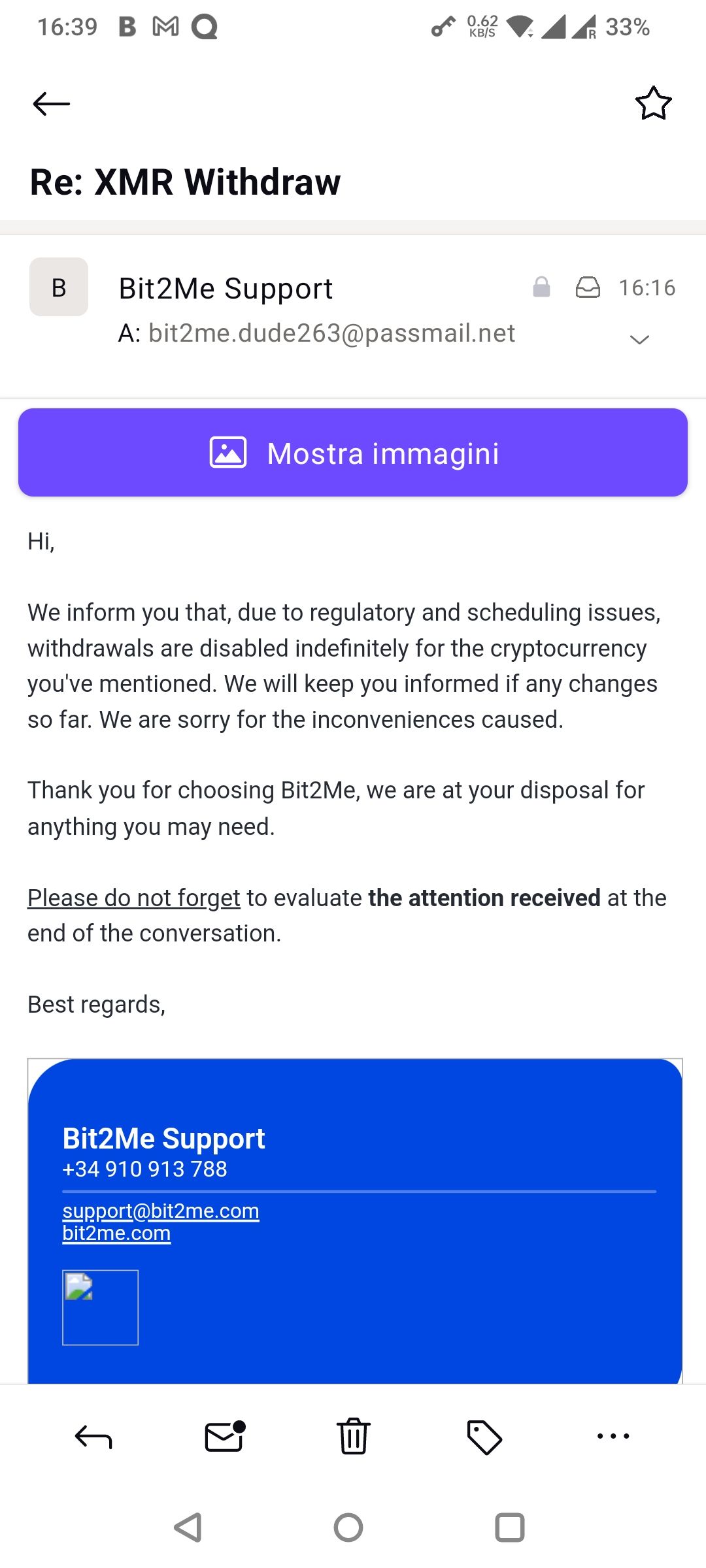Image resolution: width=706 pixels, height=1568 pixels.
Task: Expand the recipient details chevron
Action: (x=639, y=339)
